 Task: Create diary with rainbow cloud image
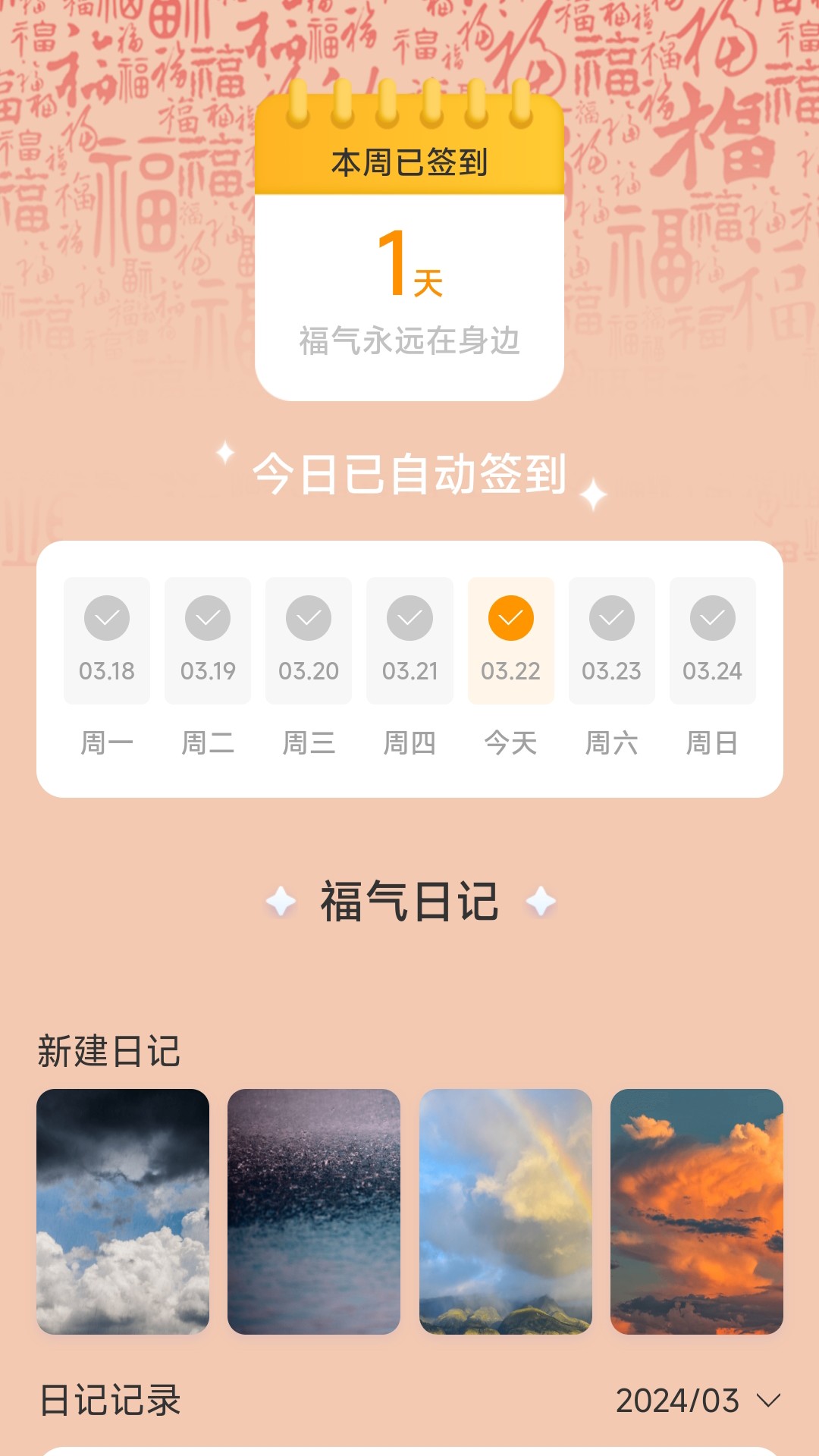(x=505, y=1211)
